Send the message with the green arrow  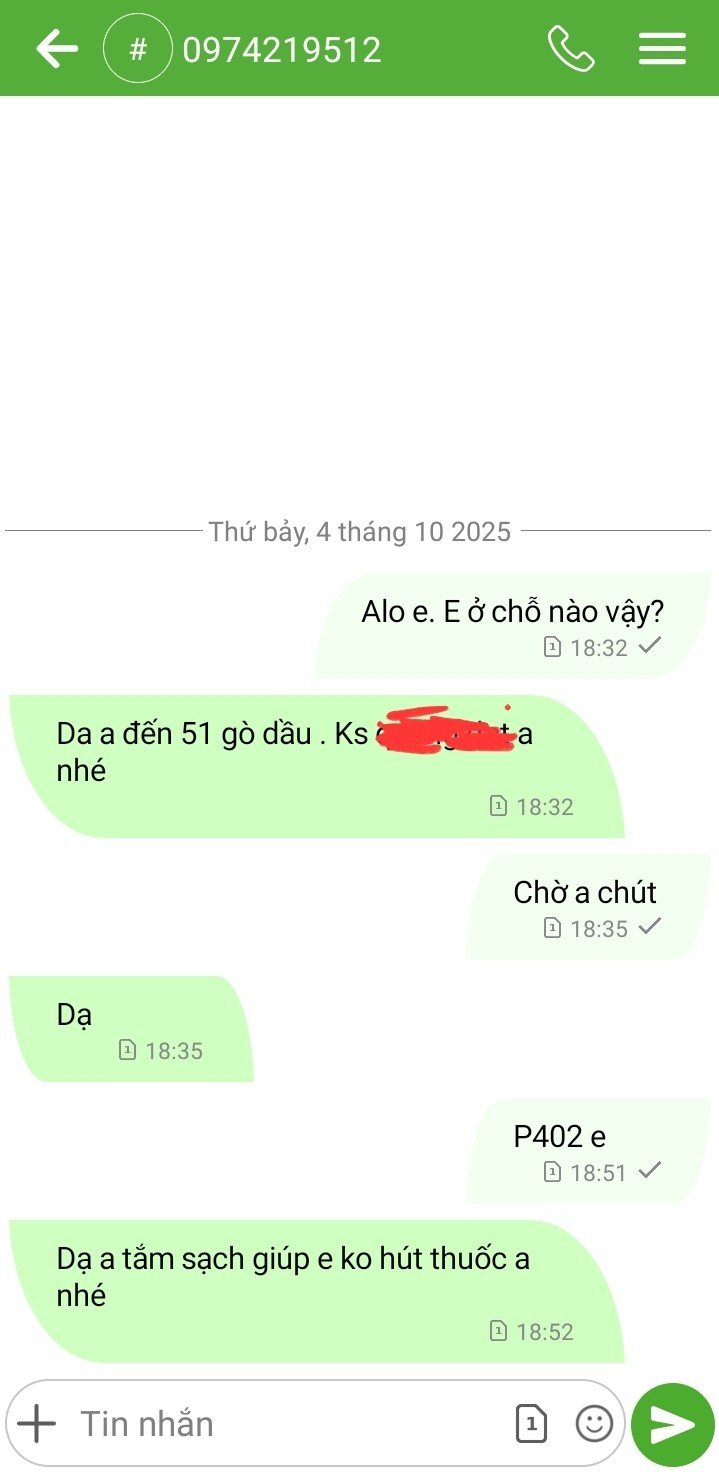[x=672, y=1424]
